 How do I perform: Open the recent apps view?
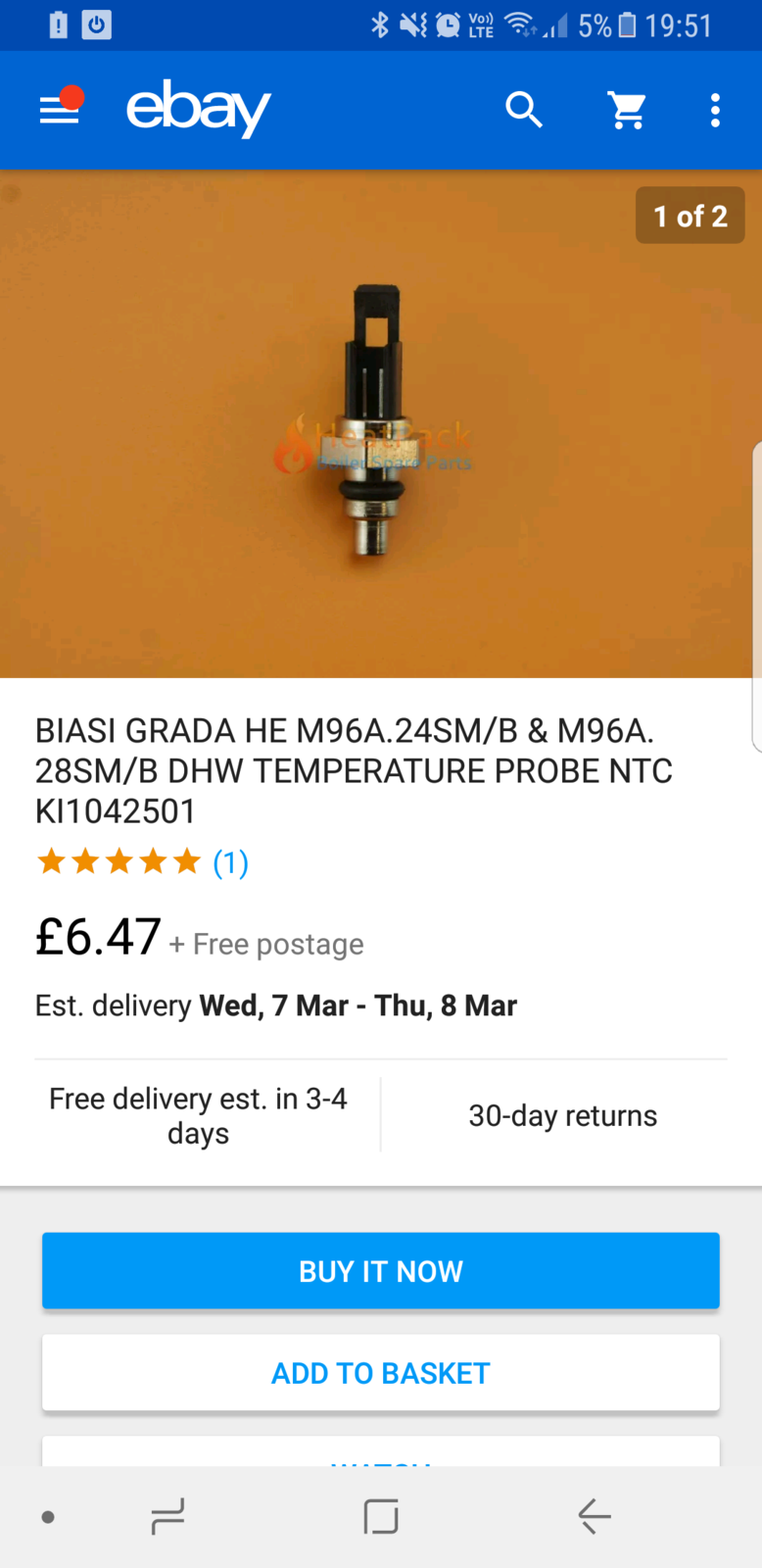[x=168, y=1516]
